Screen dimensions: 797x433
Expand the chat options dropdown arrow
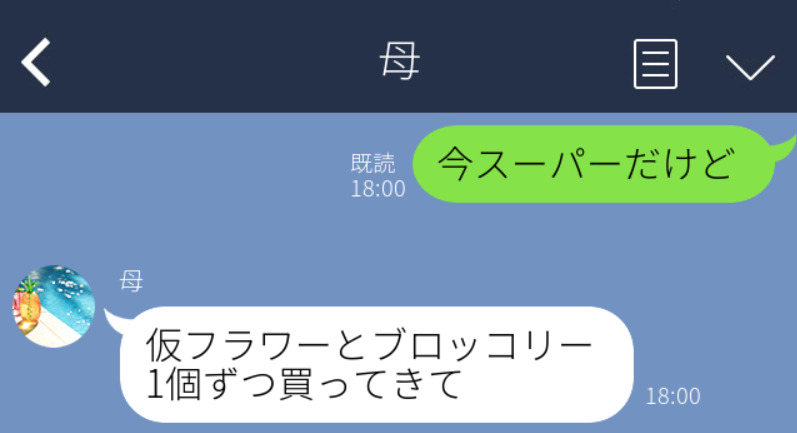pyautogui.click(x=749, y=67)
